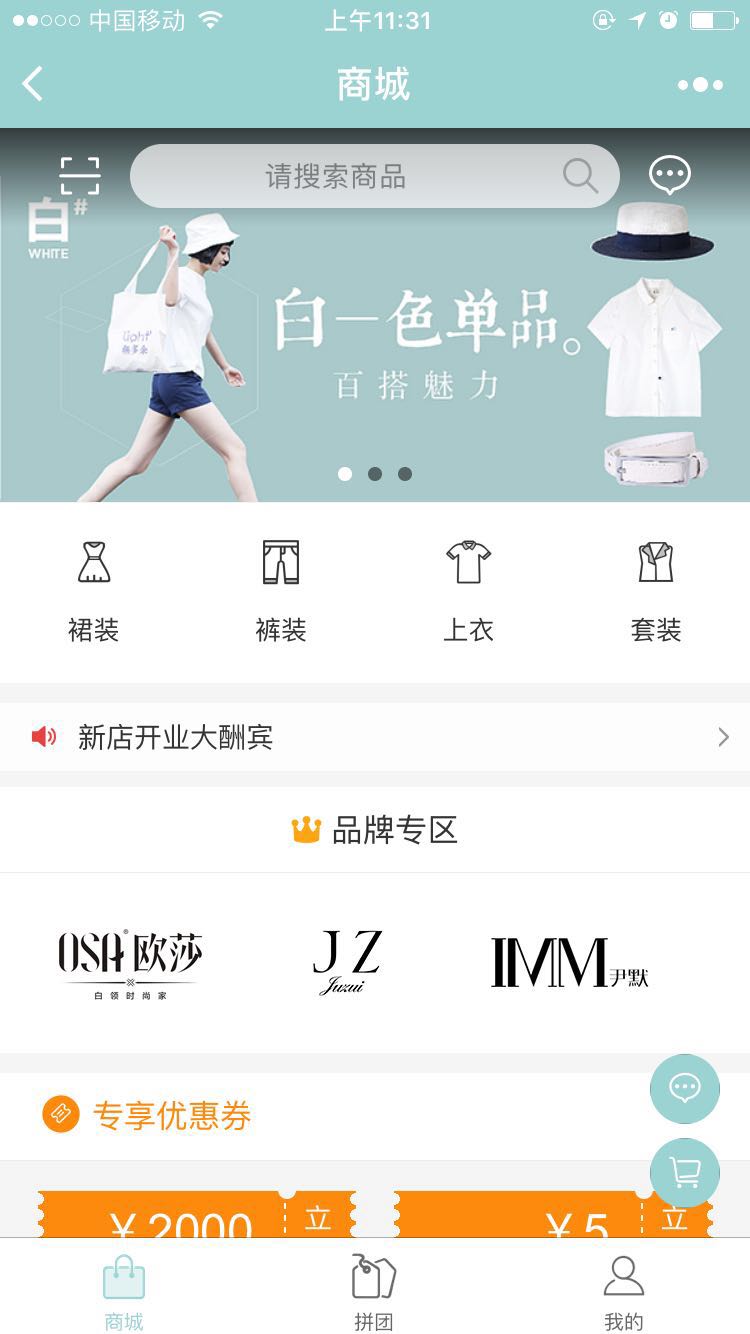Open the 套装 category
The width and height of the screenshot is (750, 1334).
(656, 590)
